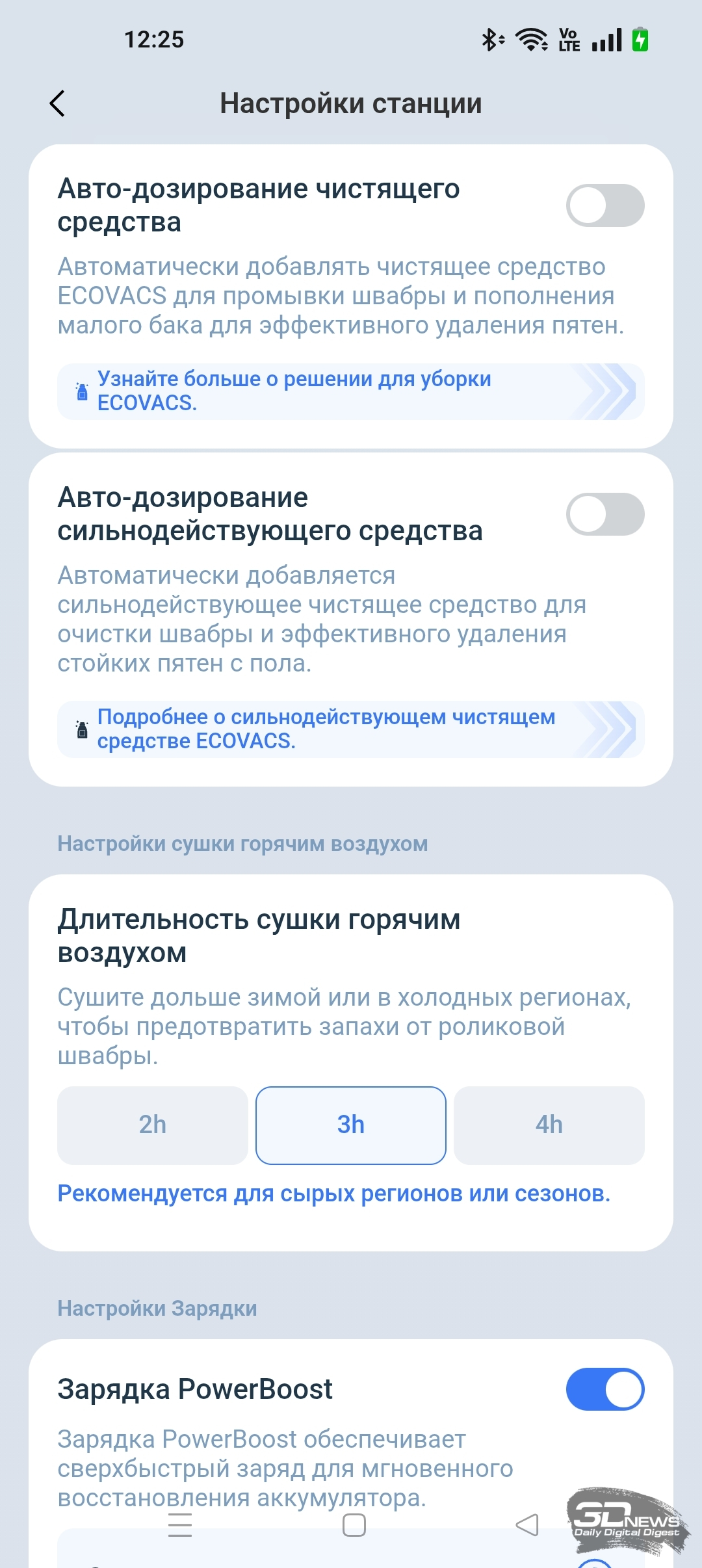Enable auto-dosing of cleaning solution
The height and width of the screenshot is (1568, 702).
pyautogui.click(x=604, y=205)
